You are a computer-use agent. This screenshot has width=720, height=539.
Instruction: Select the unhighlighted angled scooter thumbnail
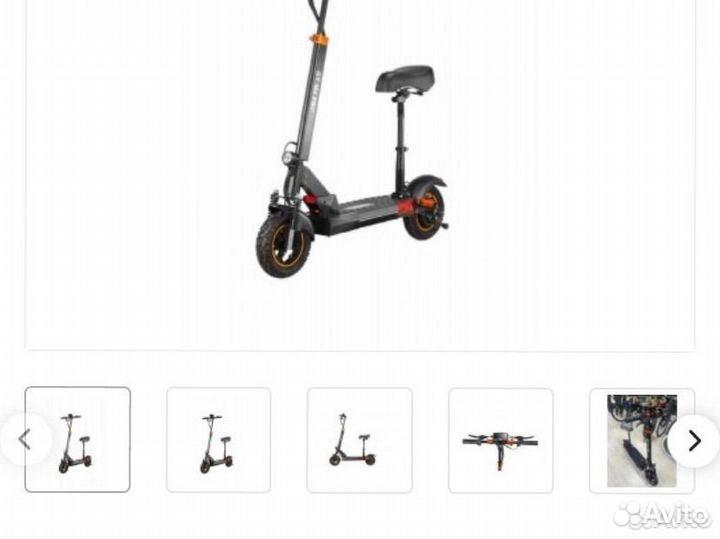(x=218, y=440)
